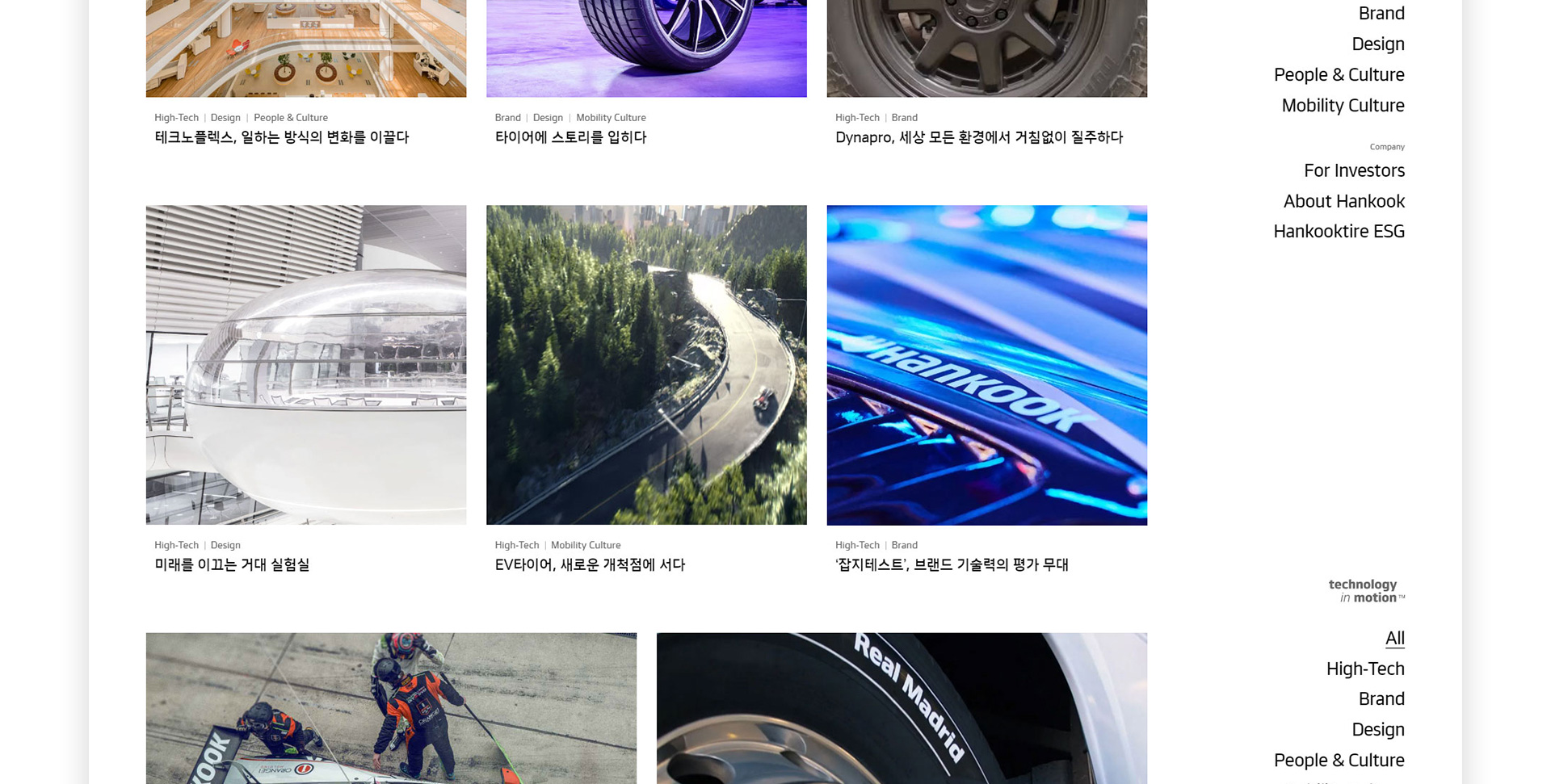Select the underlined All category filter
The image size is (1551, 784).
pos(1394,638)
